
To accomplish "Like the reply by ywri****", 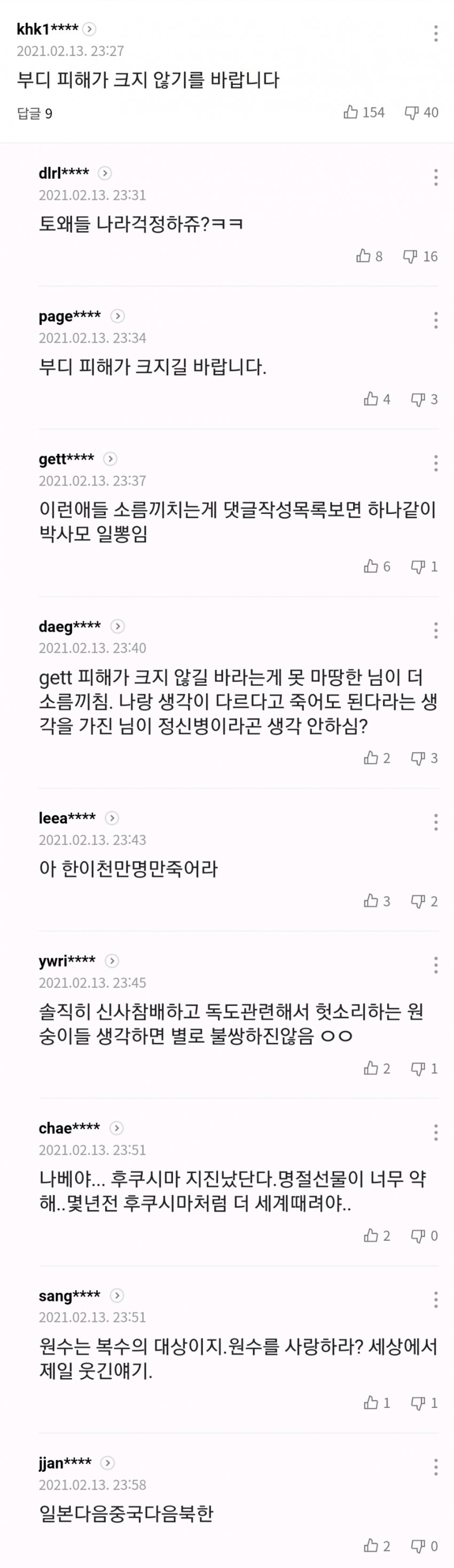I will coord(377,1068).
